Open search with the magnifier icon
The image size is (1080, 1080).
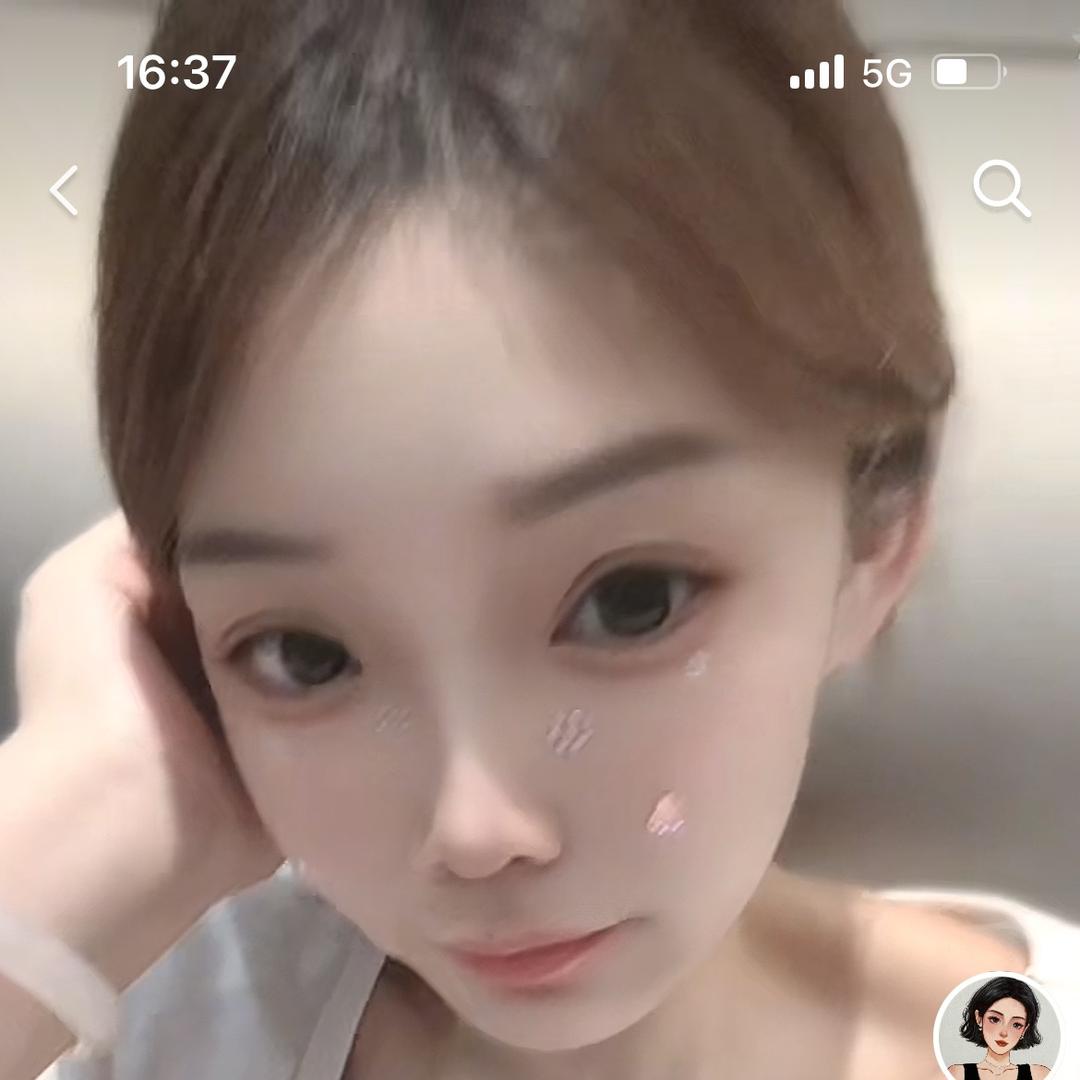[1000, 189]
